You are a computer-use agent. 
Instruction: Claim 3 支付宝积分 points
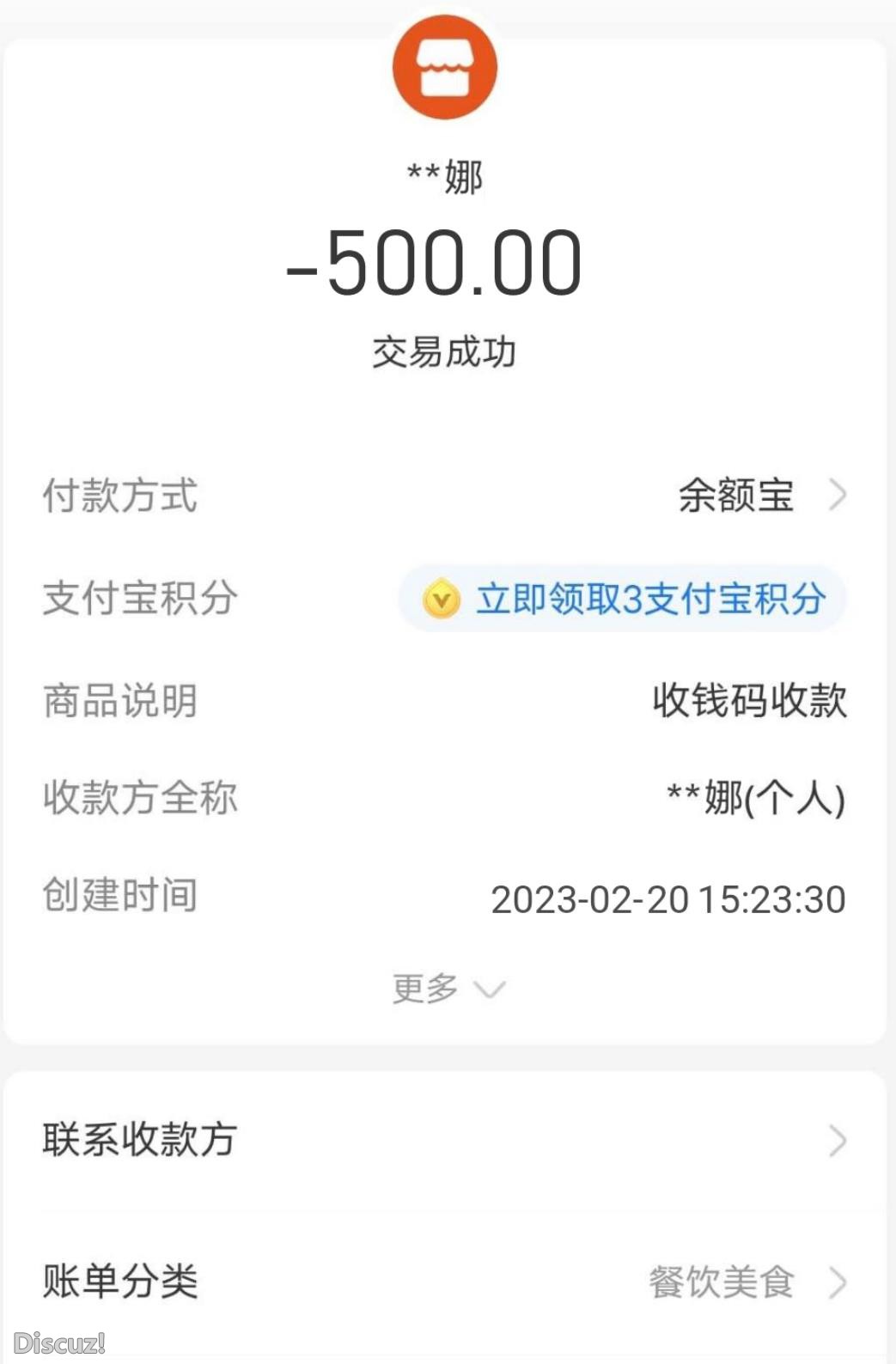pyautogui.click(x=623, y=599)
